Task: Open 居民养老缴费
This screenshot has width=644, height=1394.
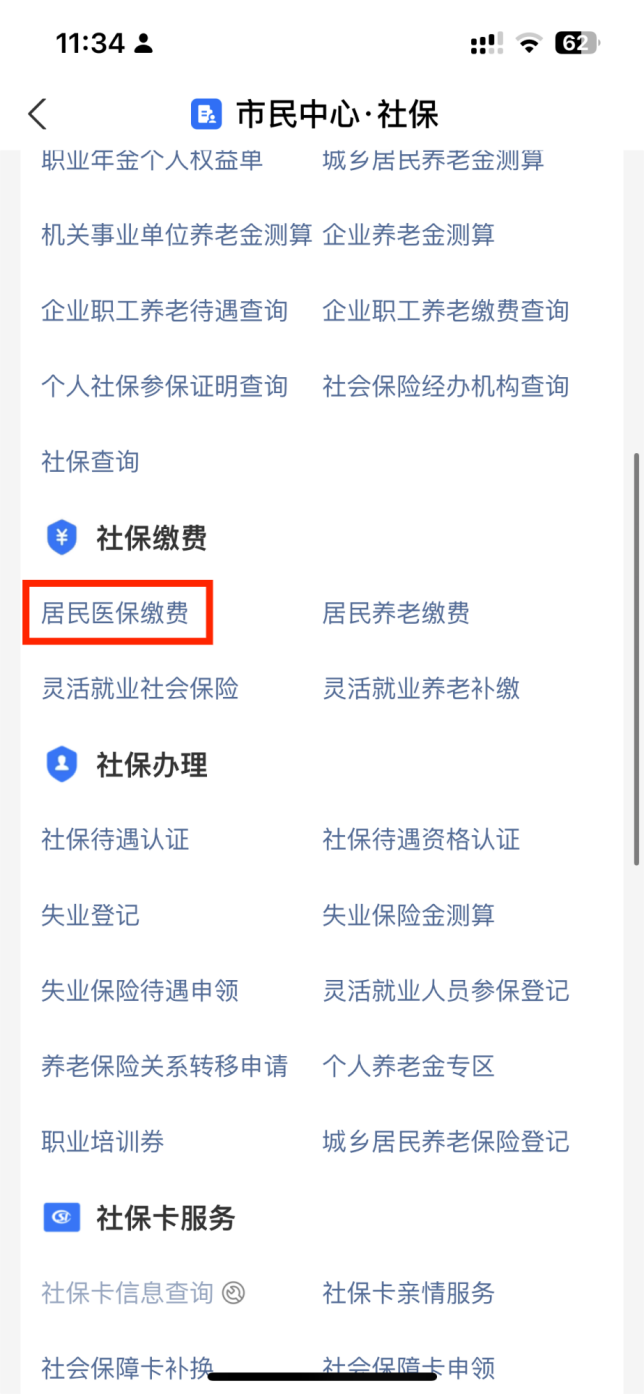Action: point(396,613)
